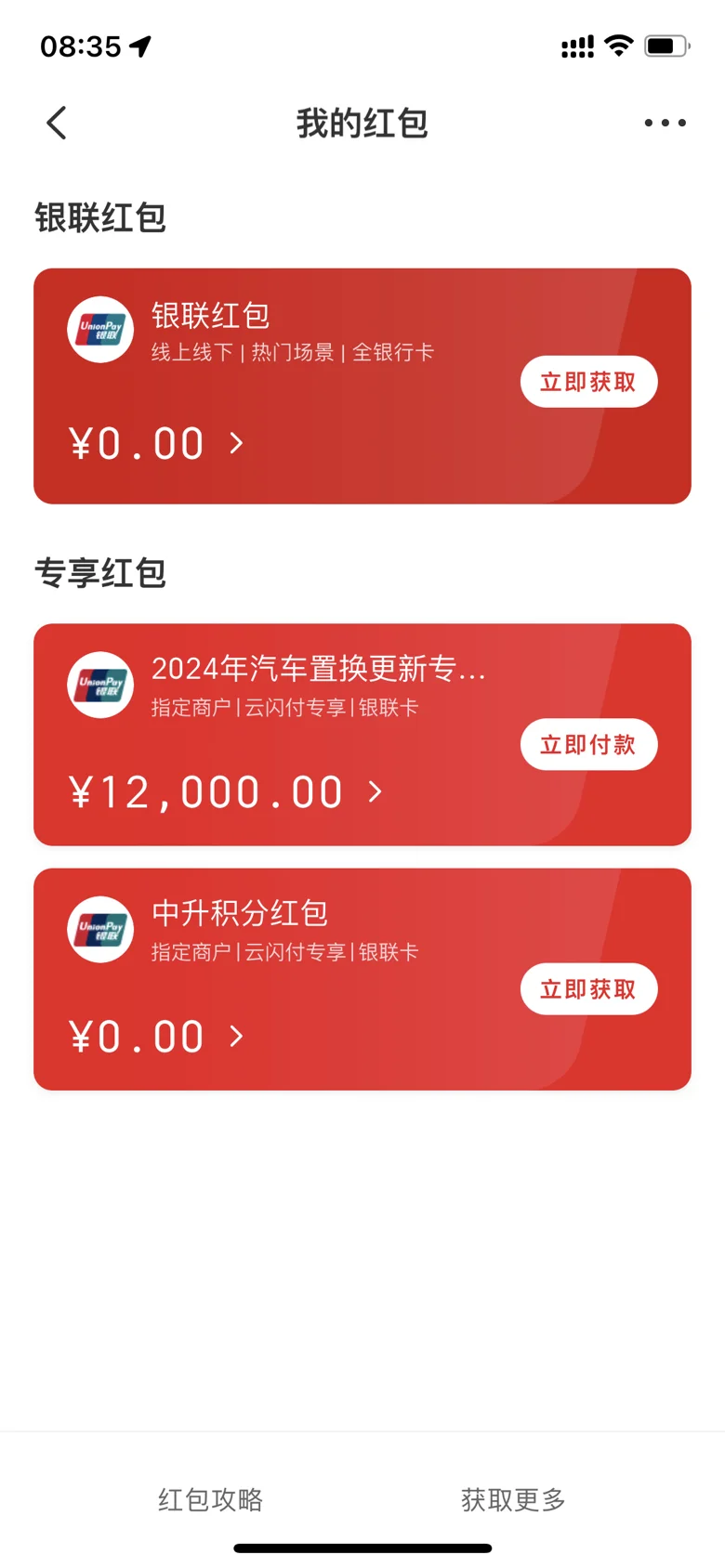Tap 获取更多 at the bottom
This screenshot has height=1568, width=725.
pos(514,1499)
